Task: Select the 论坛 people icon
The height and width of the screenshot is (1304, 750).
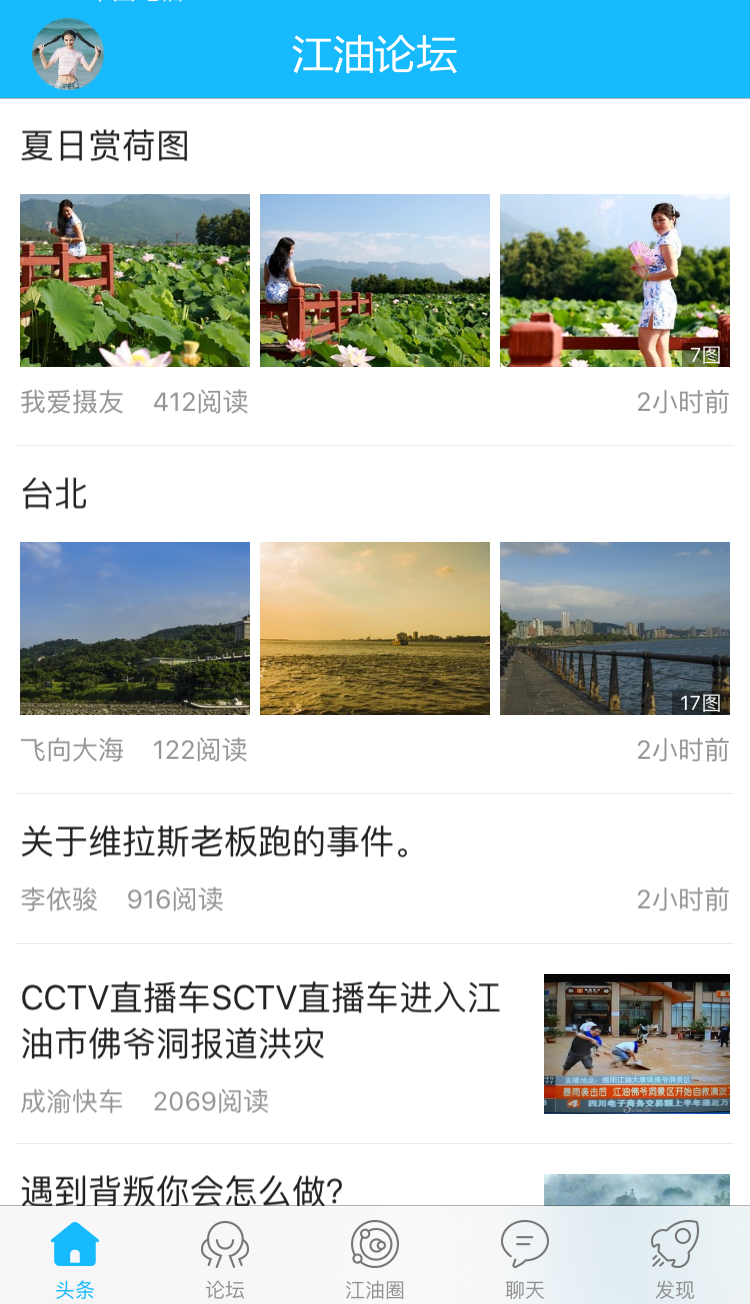Action: (x=225, y=1243)
